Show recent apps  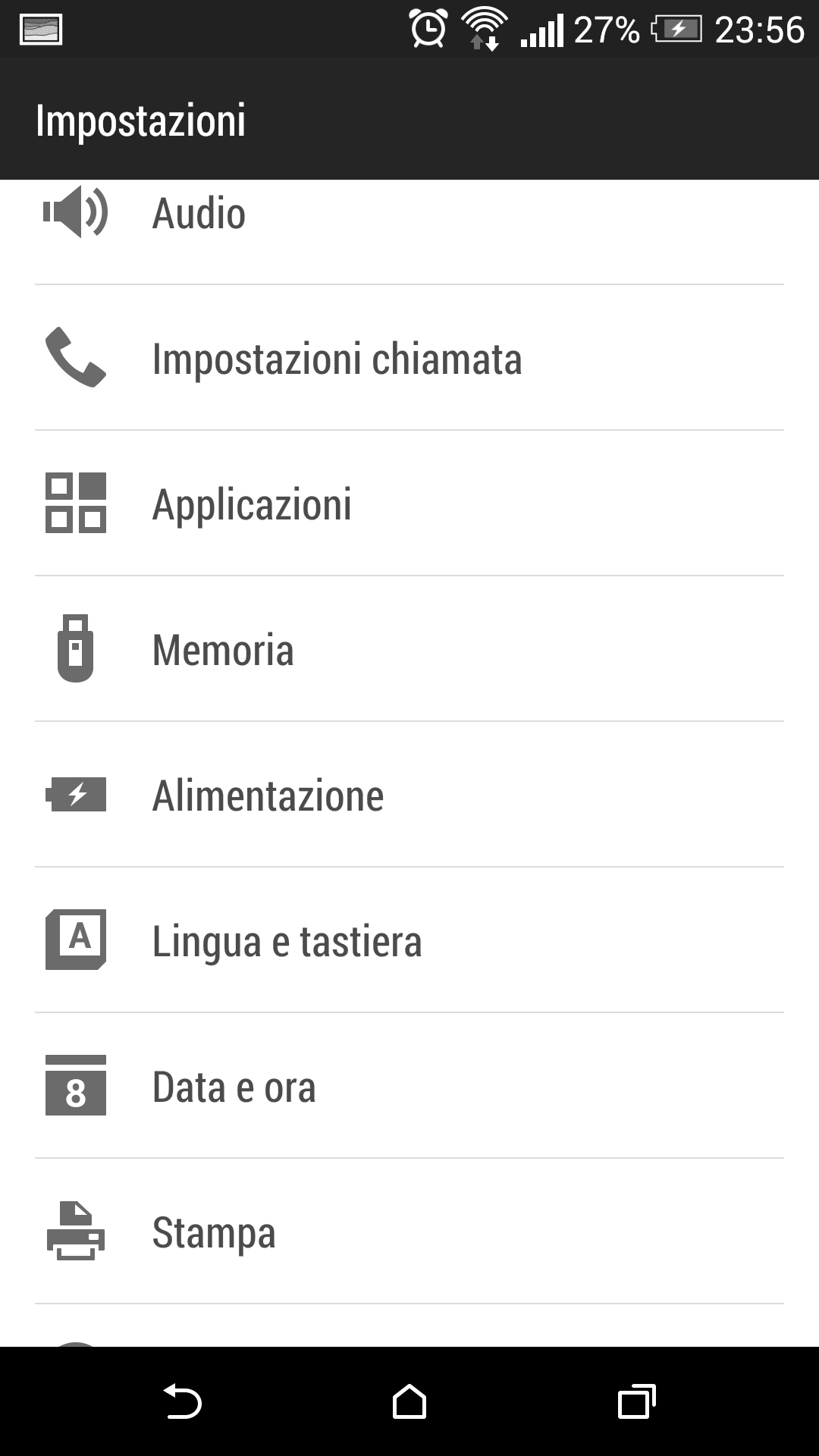637,1401
